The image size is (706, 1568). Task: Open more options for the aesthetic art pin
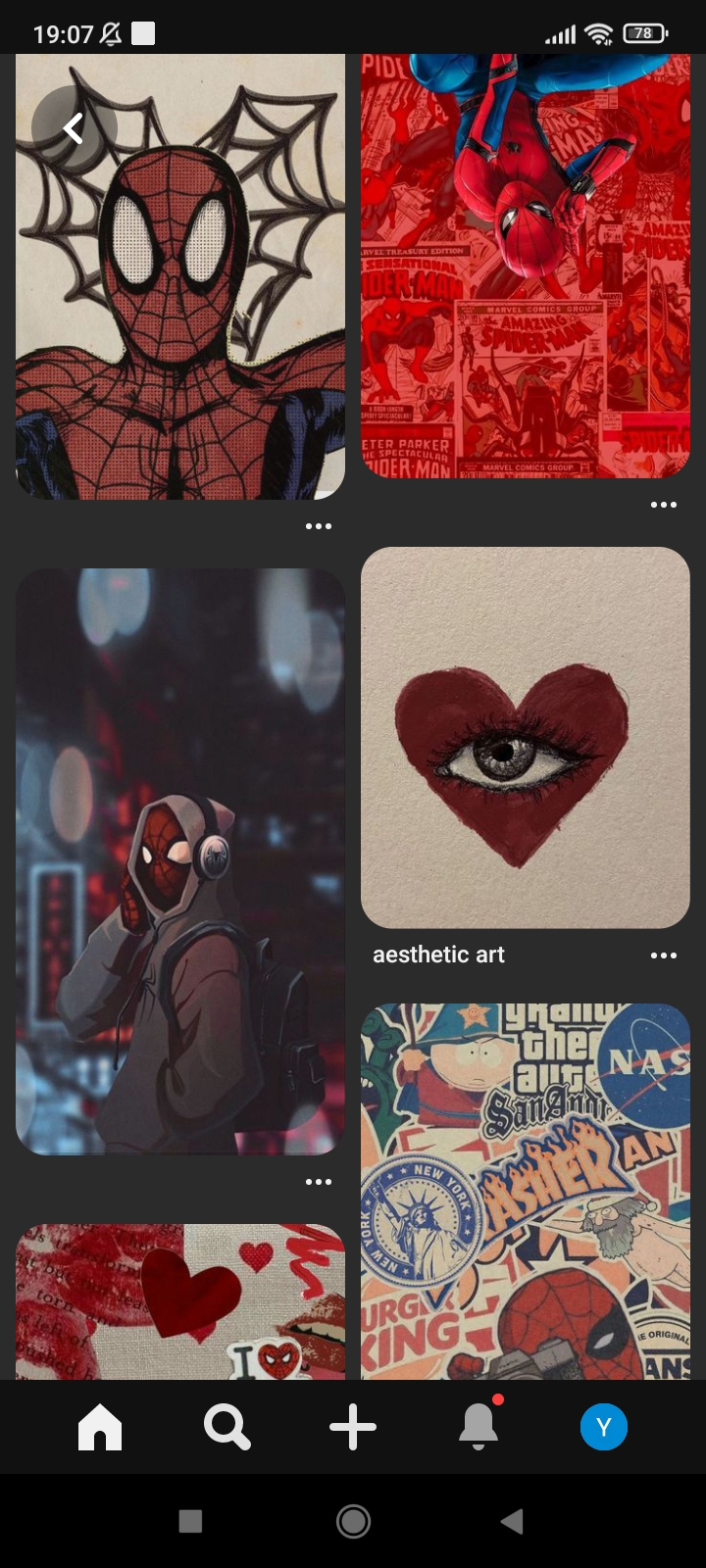(664, 955)
